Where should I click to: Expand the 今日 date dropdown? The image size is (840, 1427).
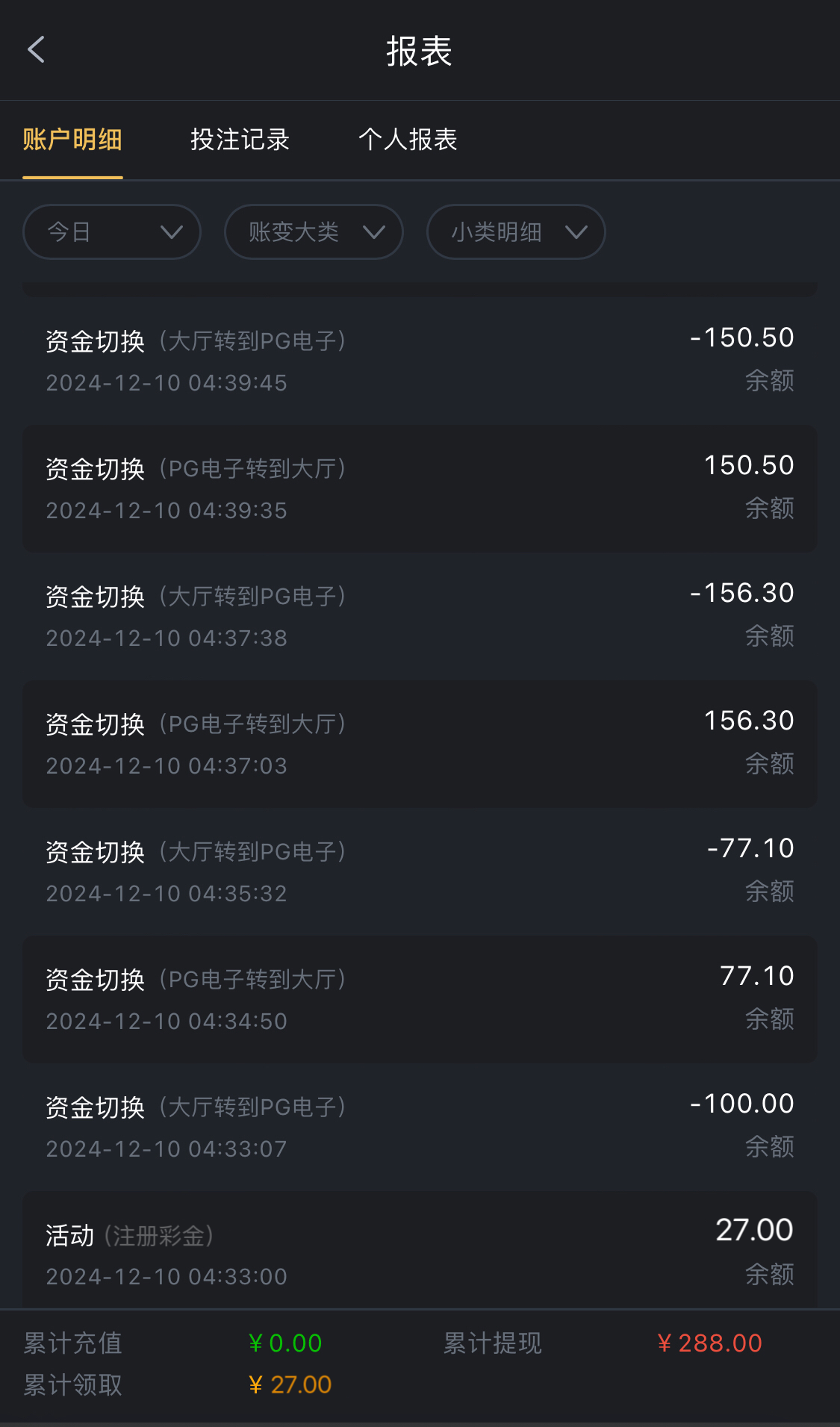(112, 232)
